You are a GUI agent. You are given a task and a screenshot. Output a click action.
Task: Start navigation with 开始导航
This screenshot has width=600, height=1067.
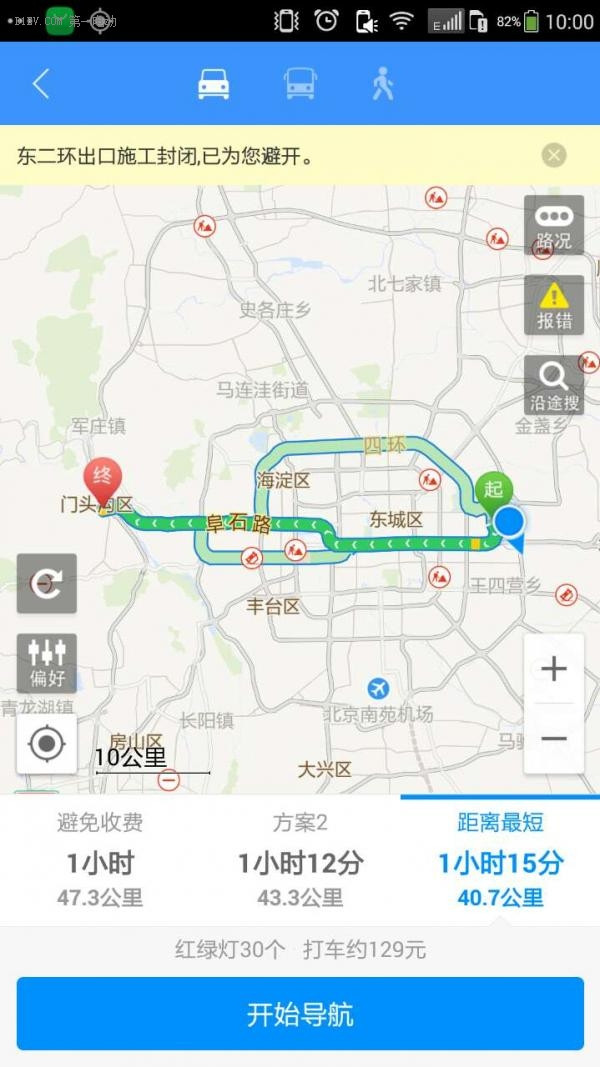click(x=300, y=1014)
